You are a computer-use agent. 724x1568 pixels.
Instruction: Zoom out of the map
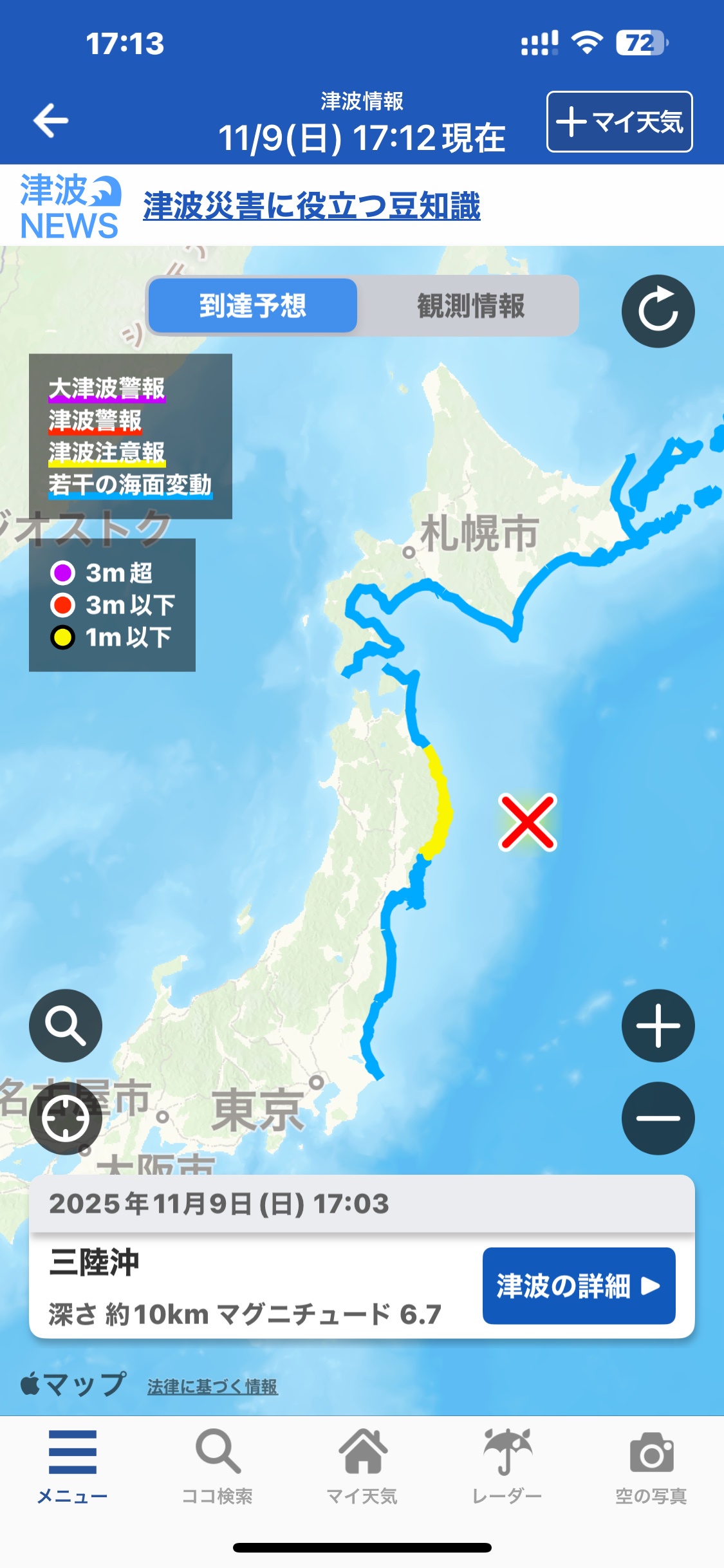click(658, 1118)
